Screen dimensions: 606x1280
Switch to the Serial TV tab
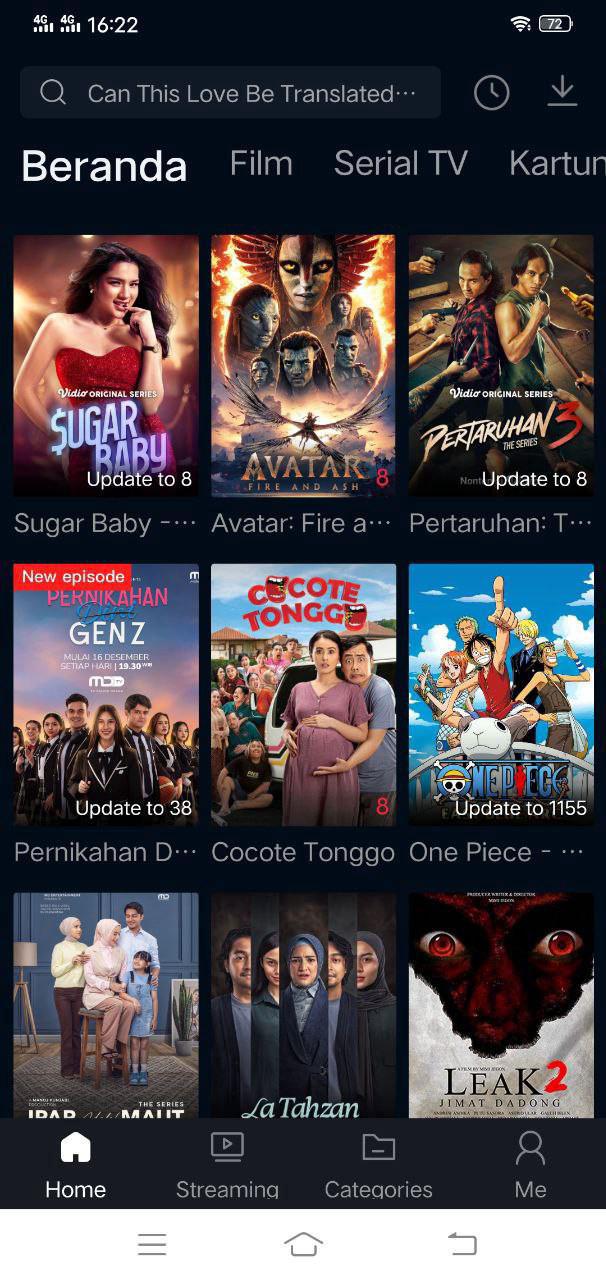tap(400, 164)
